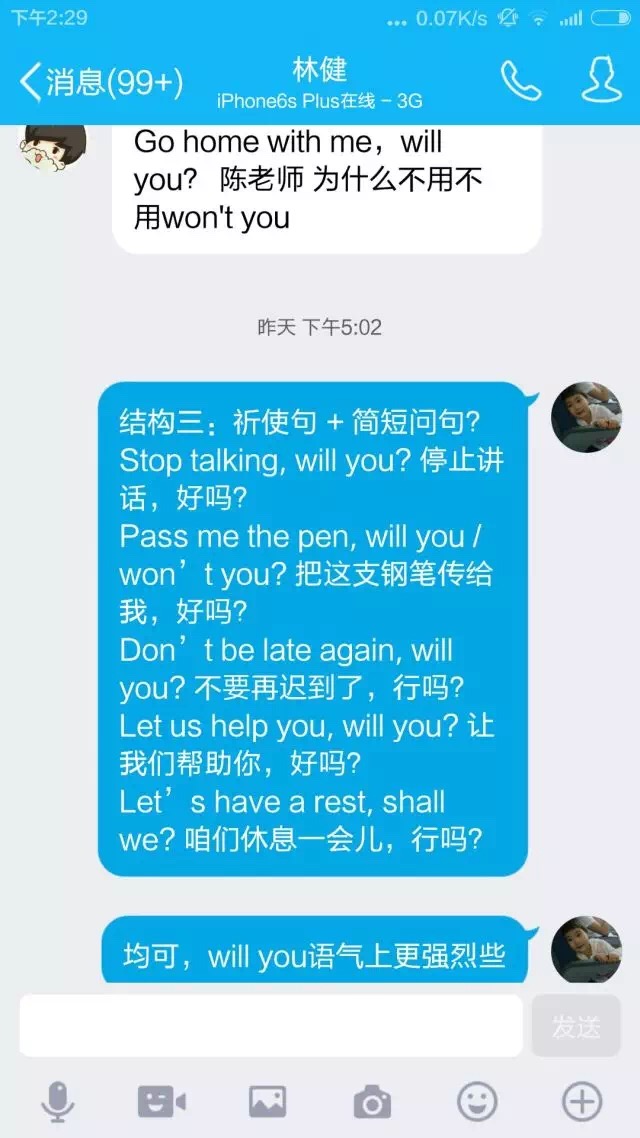Start a video call from toolbar
640x1138 pixels.
162,1102
